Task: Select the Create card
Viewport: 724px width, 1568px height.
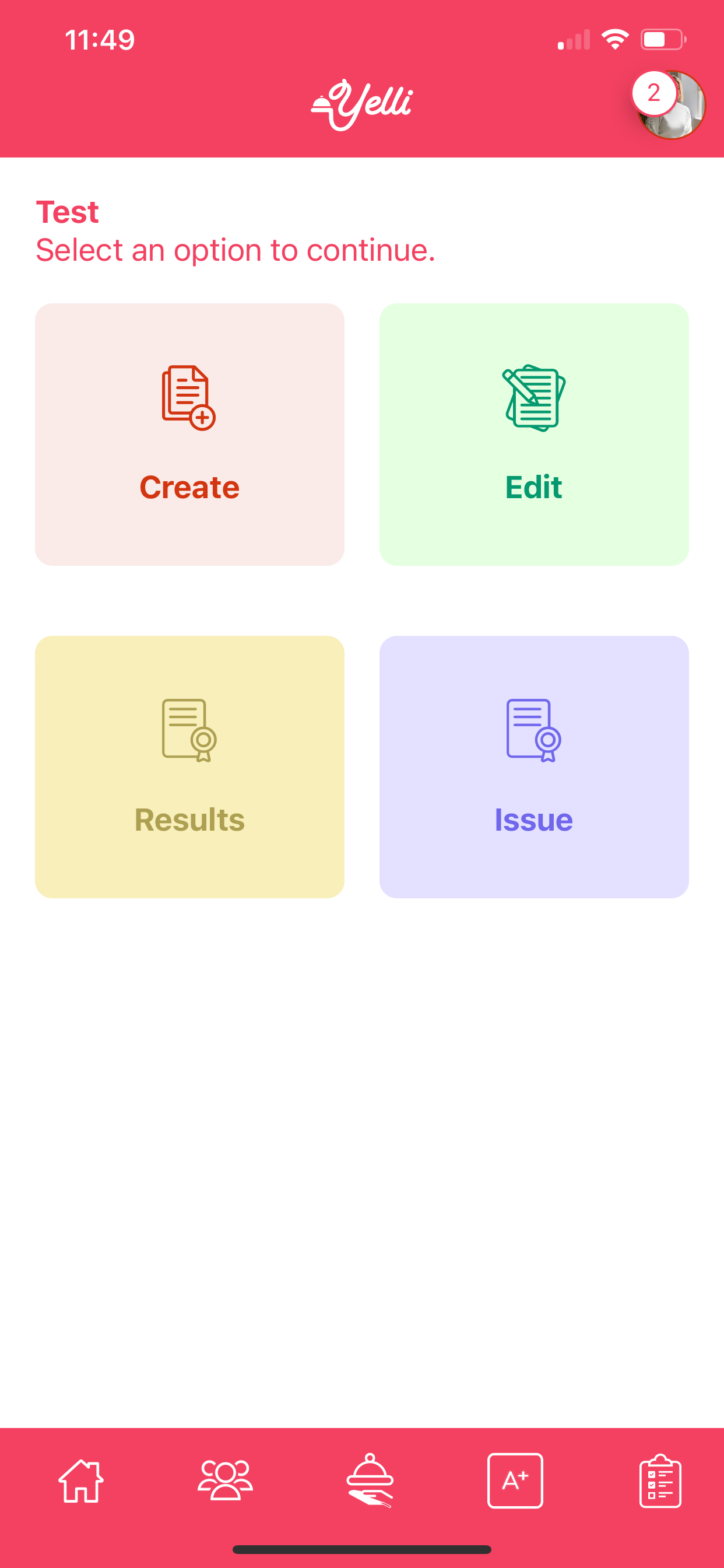Action: click(189, 435)
